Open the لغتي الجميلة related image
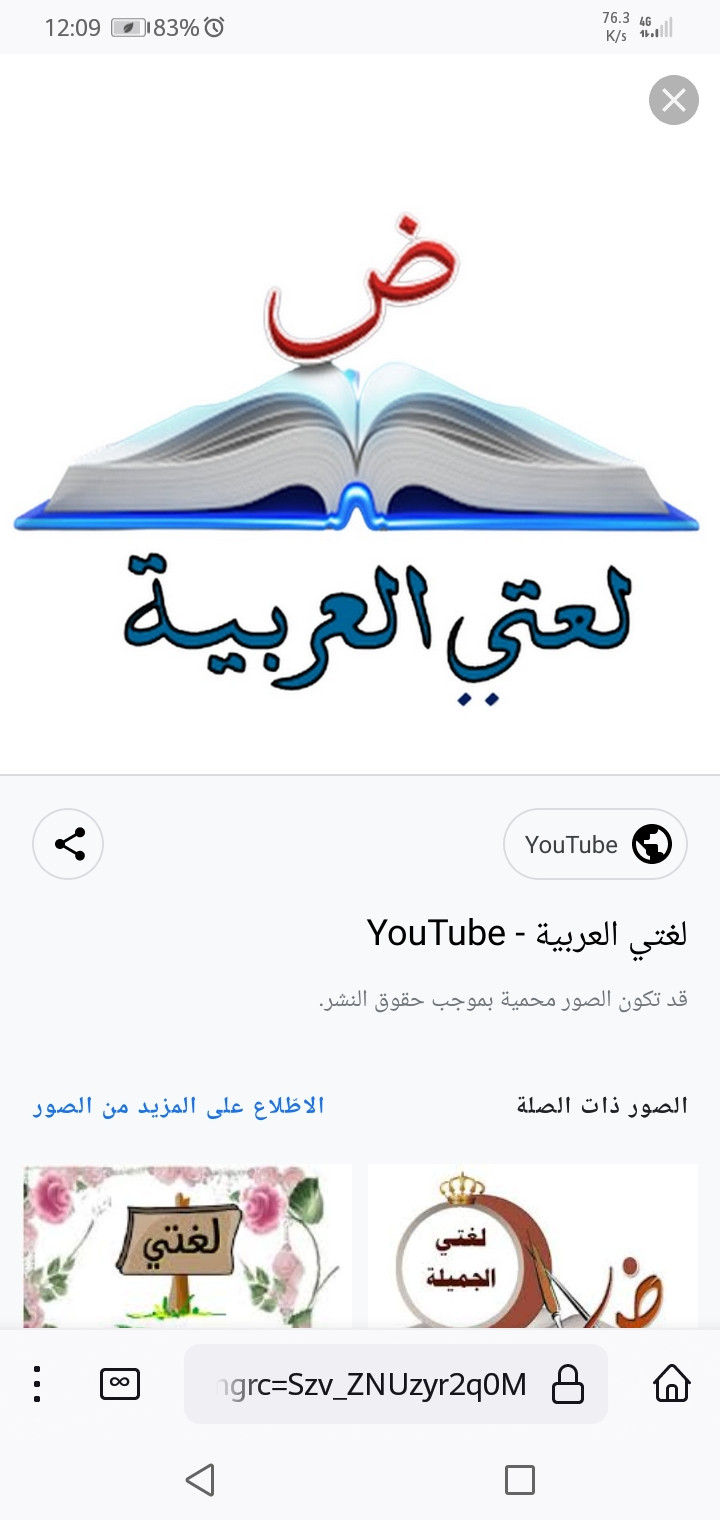The image size is (720, 1520). (533, 1246)
